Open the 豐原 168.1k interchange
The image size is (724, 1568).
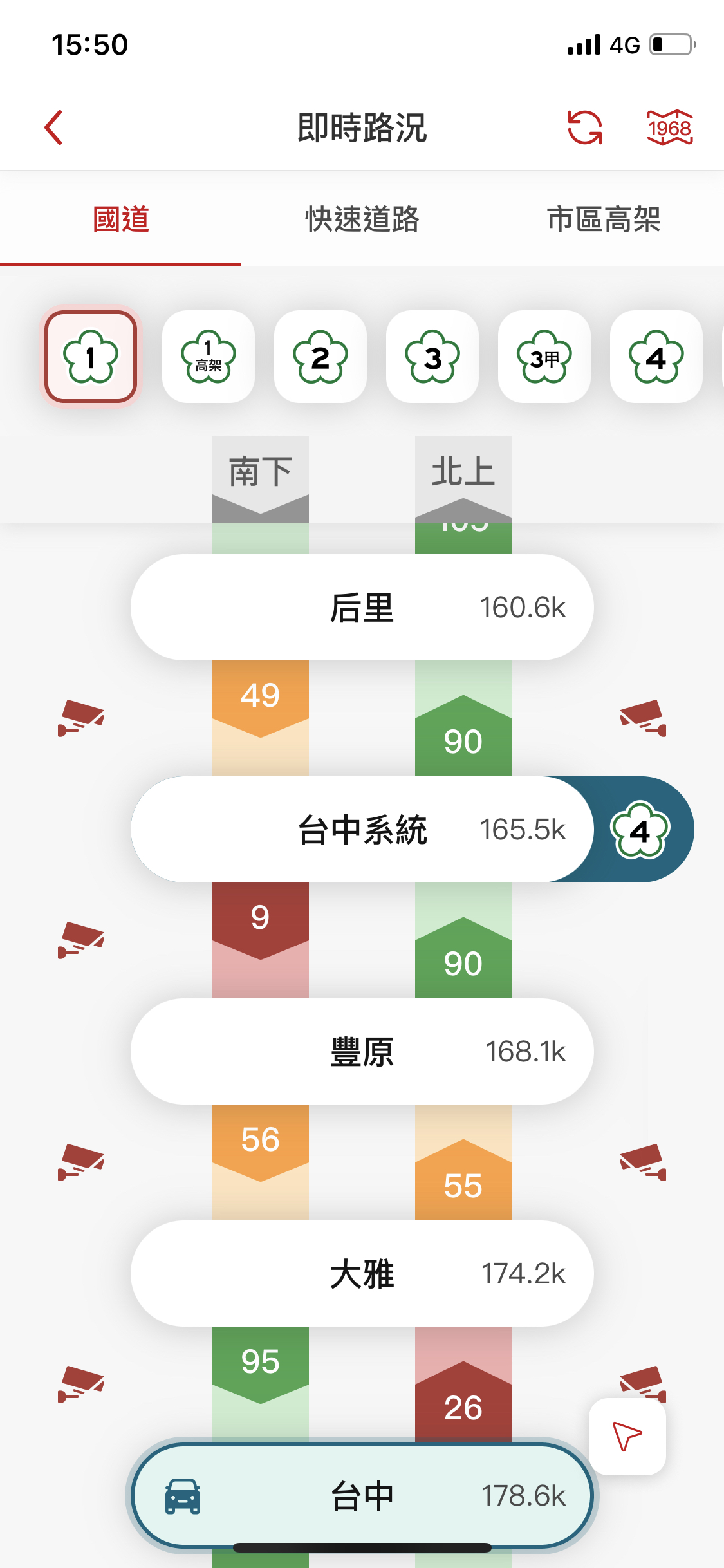362,1051
